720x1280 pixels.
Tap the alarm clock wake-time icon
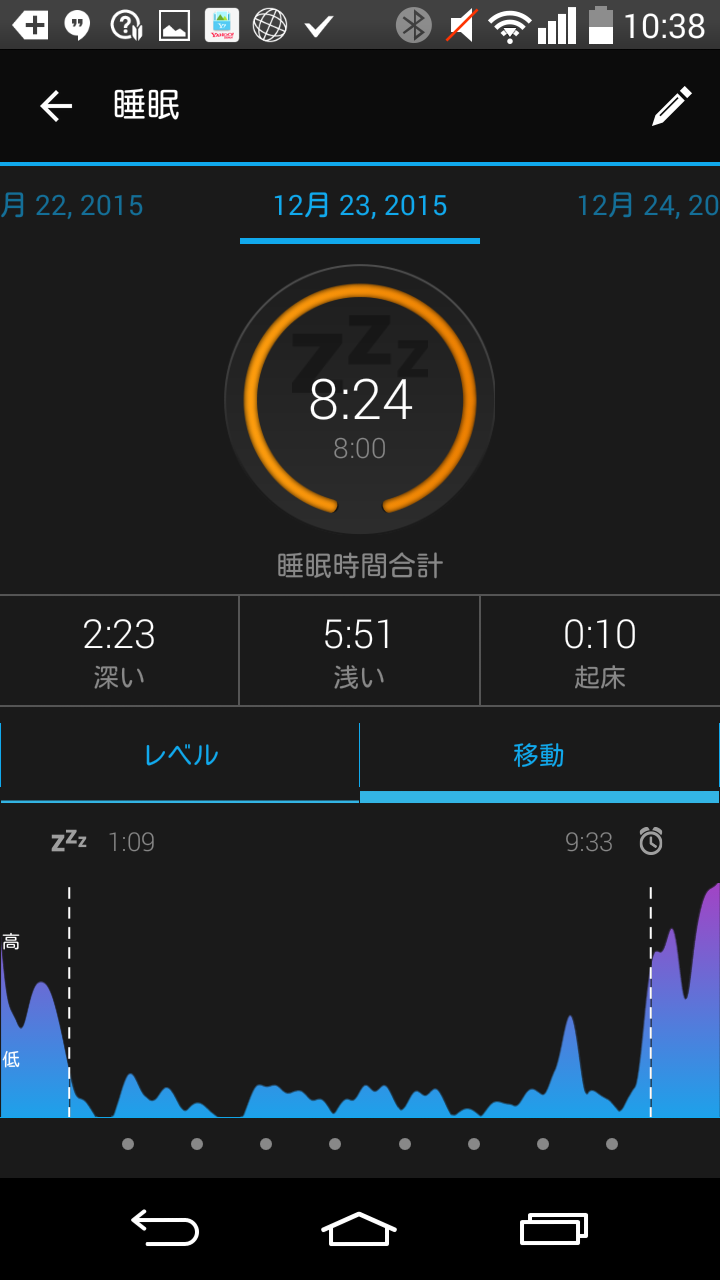(x=651, y=841)
